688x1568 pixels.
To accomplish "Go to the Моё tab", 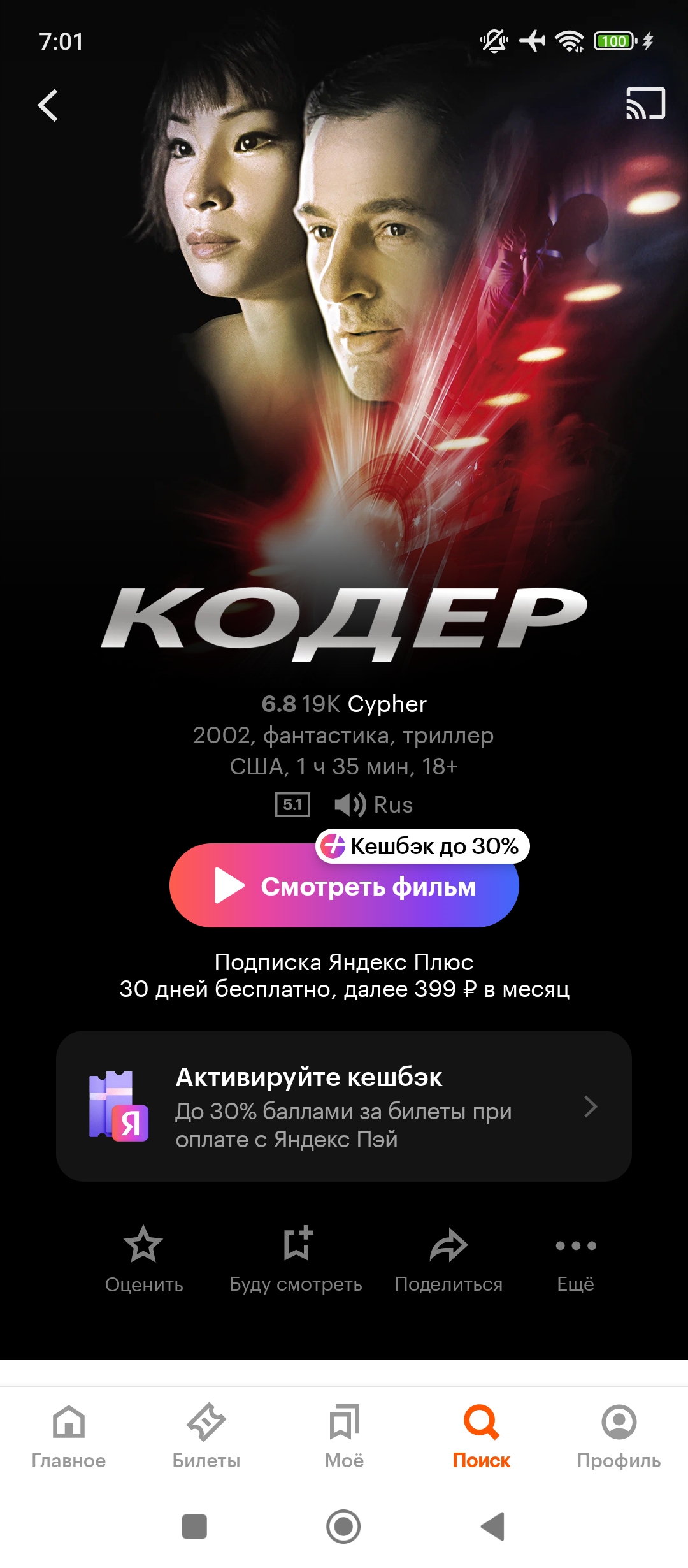I will (x=344, y=1434).
